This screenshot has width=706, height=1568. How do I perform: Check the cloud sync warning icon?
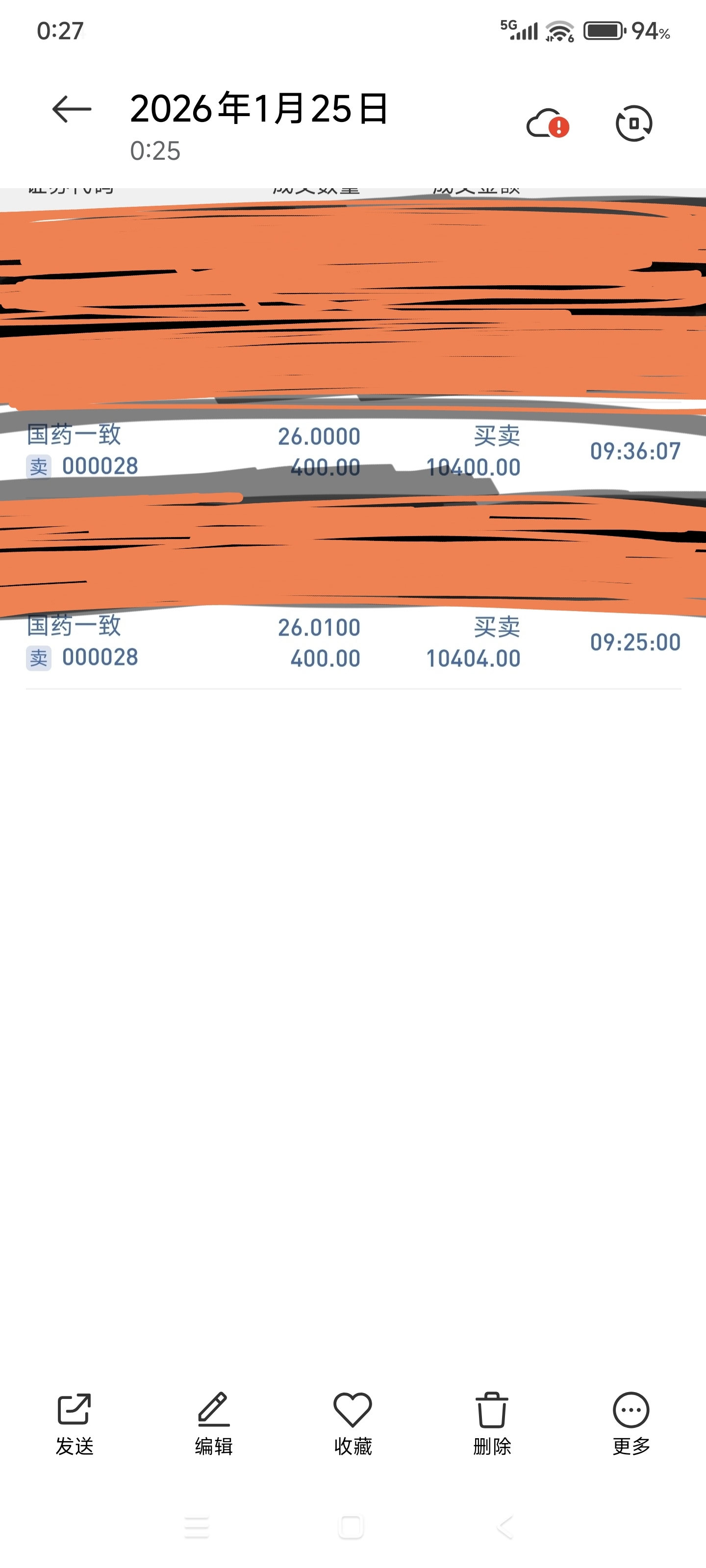tap(547, 123)
